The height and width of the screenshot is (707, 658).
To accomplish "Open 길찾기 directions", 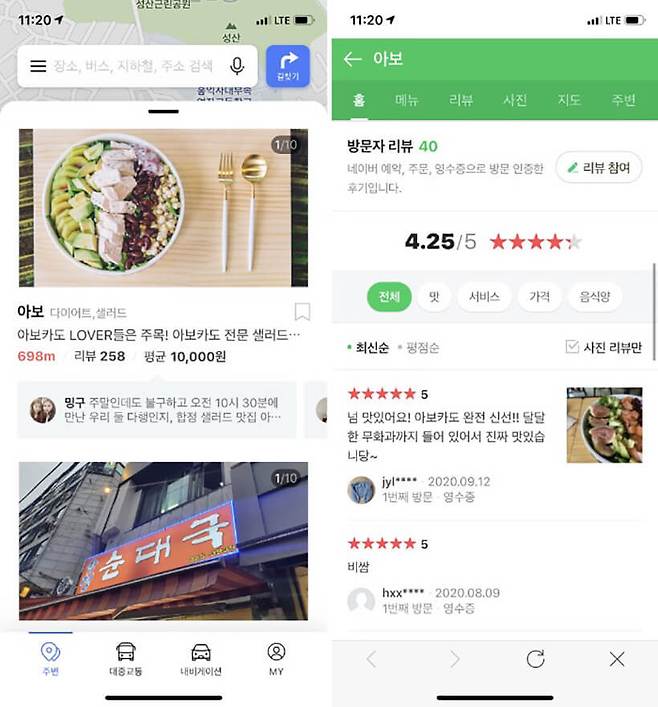I will click(x=287, y=66).
